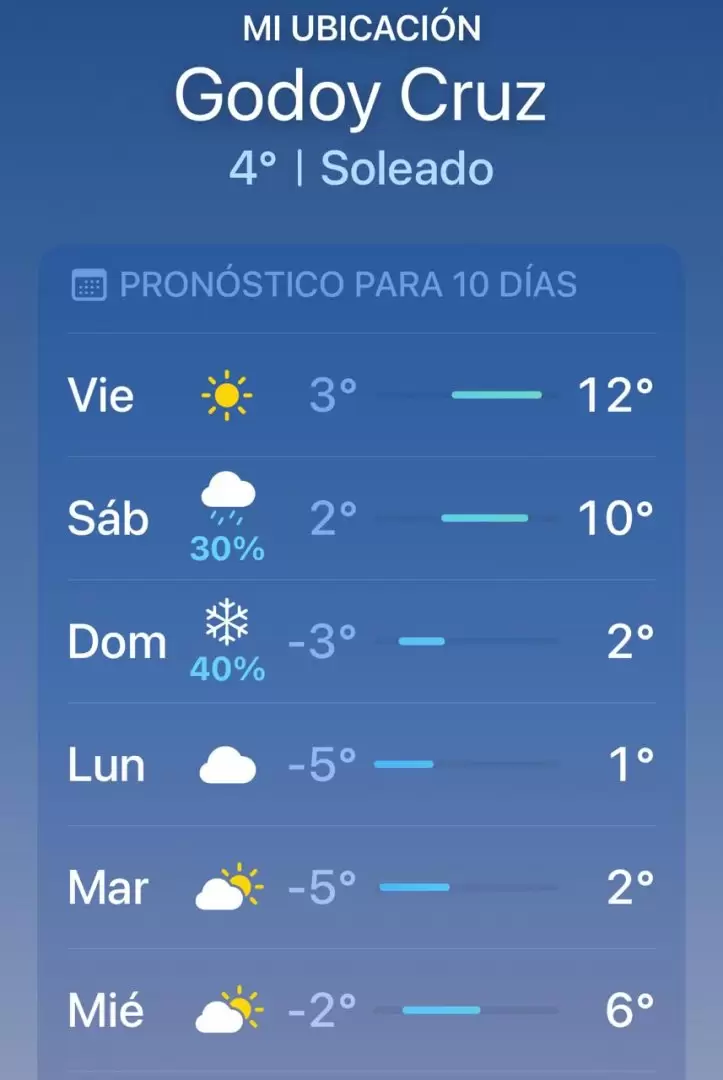The image size is (723, 1080).
Task: Tap the partly cloudy icon for Wednesday
Action: 227,1009
